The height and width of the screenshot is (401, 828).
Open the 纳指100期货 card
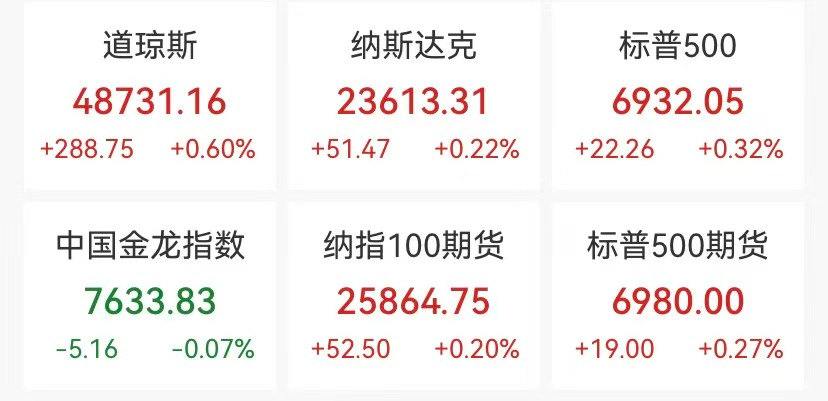[x=414, y=297]
